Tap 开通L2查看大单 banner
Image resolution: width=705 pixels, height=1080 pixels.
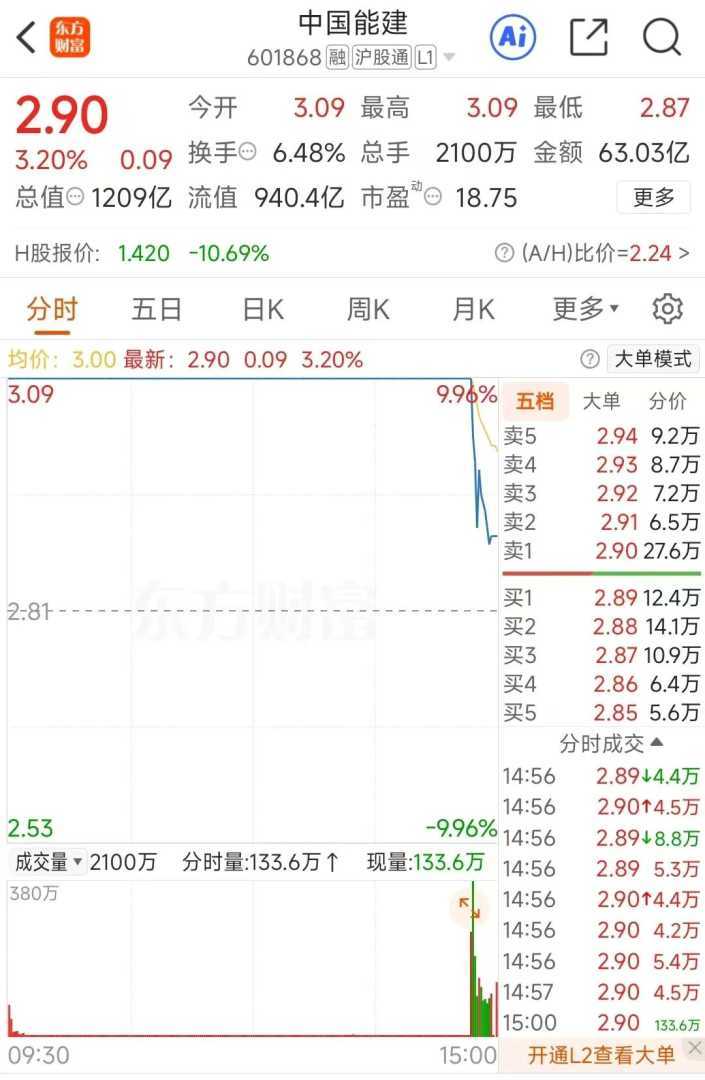(x=601, y=1054)
